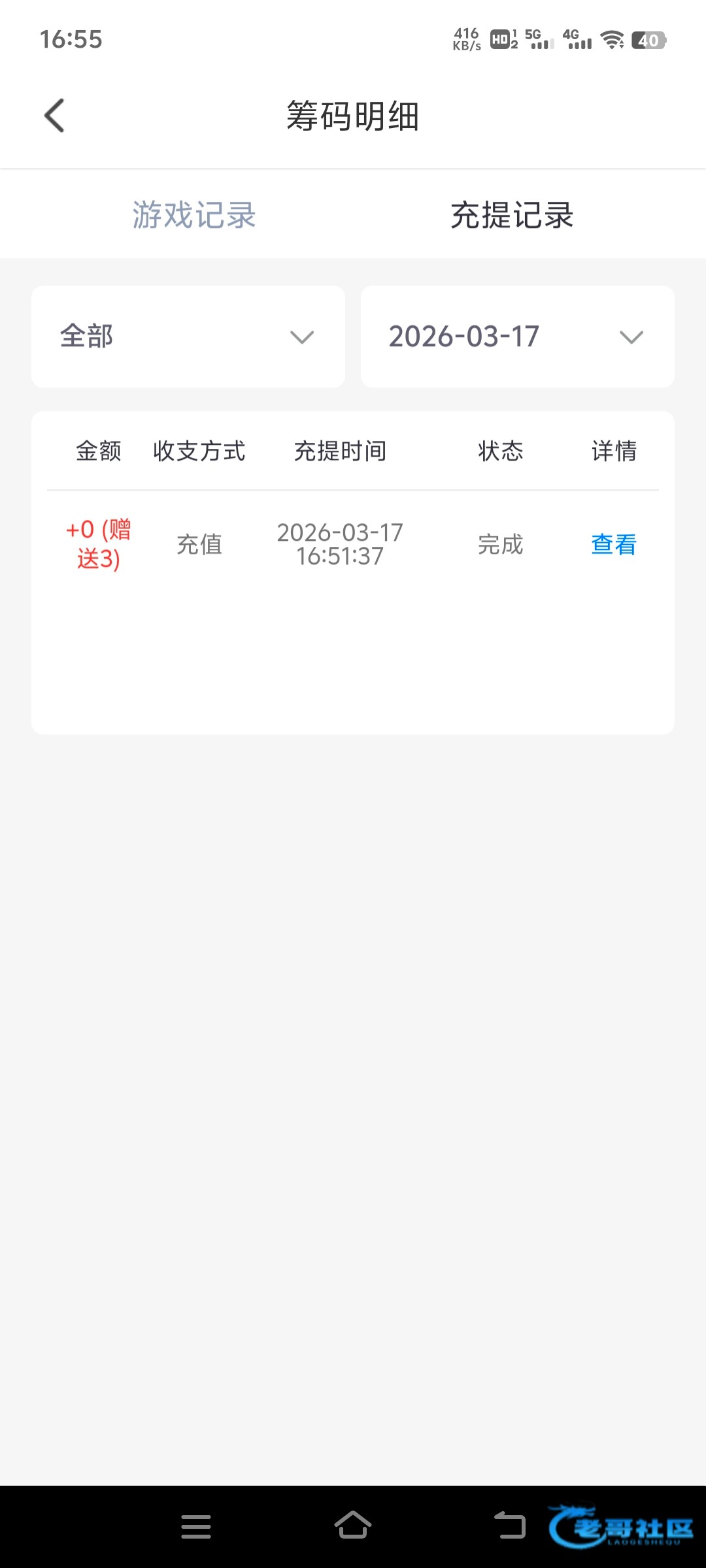Go back using the top-left arrow
The width and height of the screenshot is (706, 1568).
click(x=54, y=116)
